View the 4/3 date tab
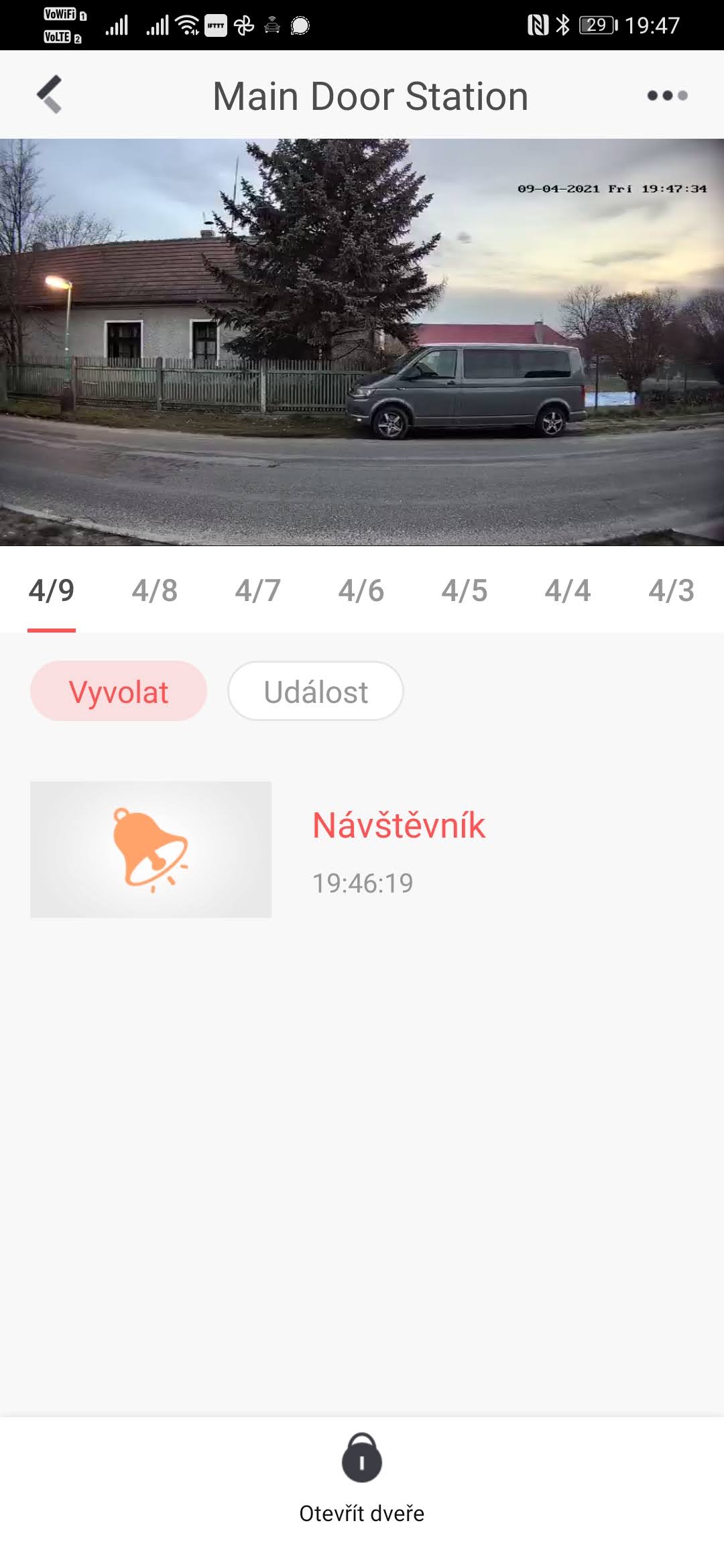Screen dimensions: 724x1568 coord(671,591)
